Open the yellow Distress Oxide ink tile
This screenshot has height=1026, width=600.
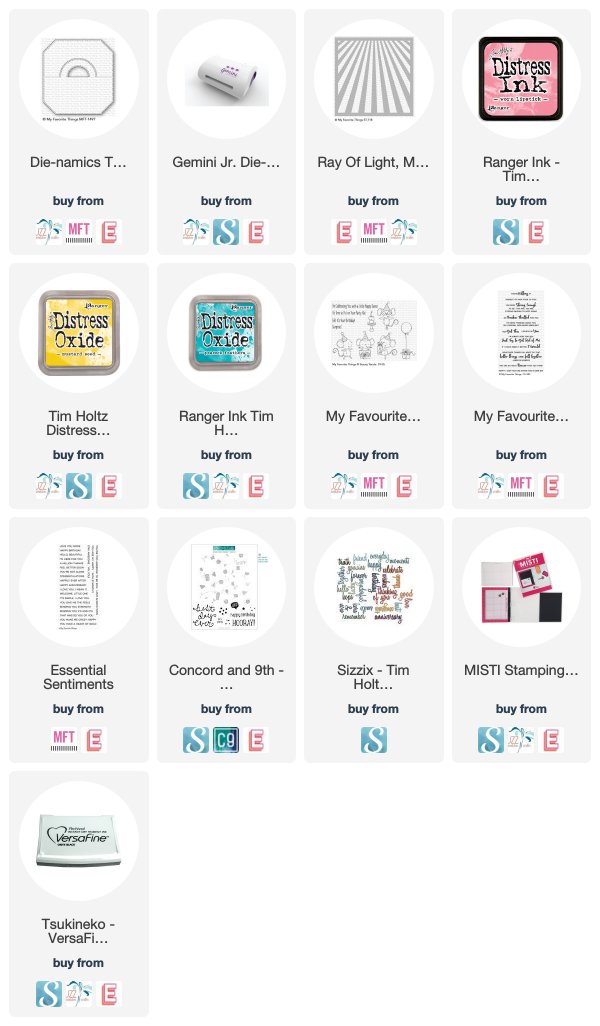(x=79, y=386)
